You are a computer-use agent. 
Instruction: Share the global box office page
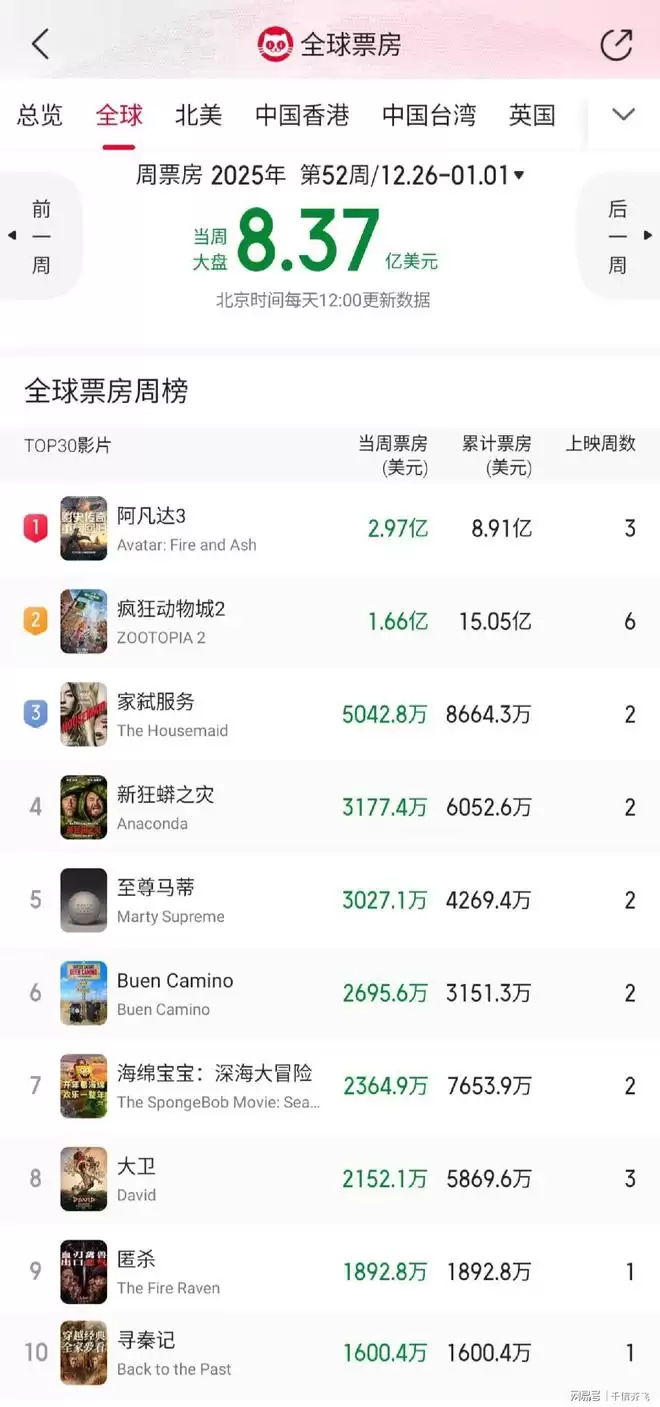tap(616, 44)
